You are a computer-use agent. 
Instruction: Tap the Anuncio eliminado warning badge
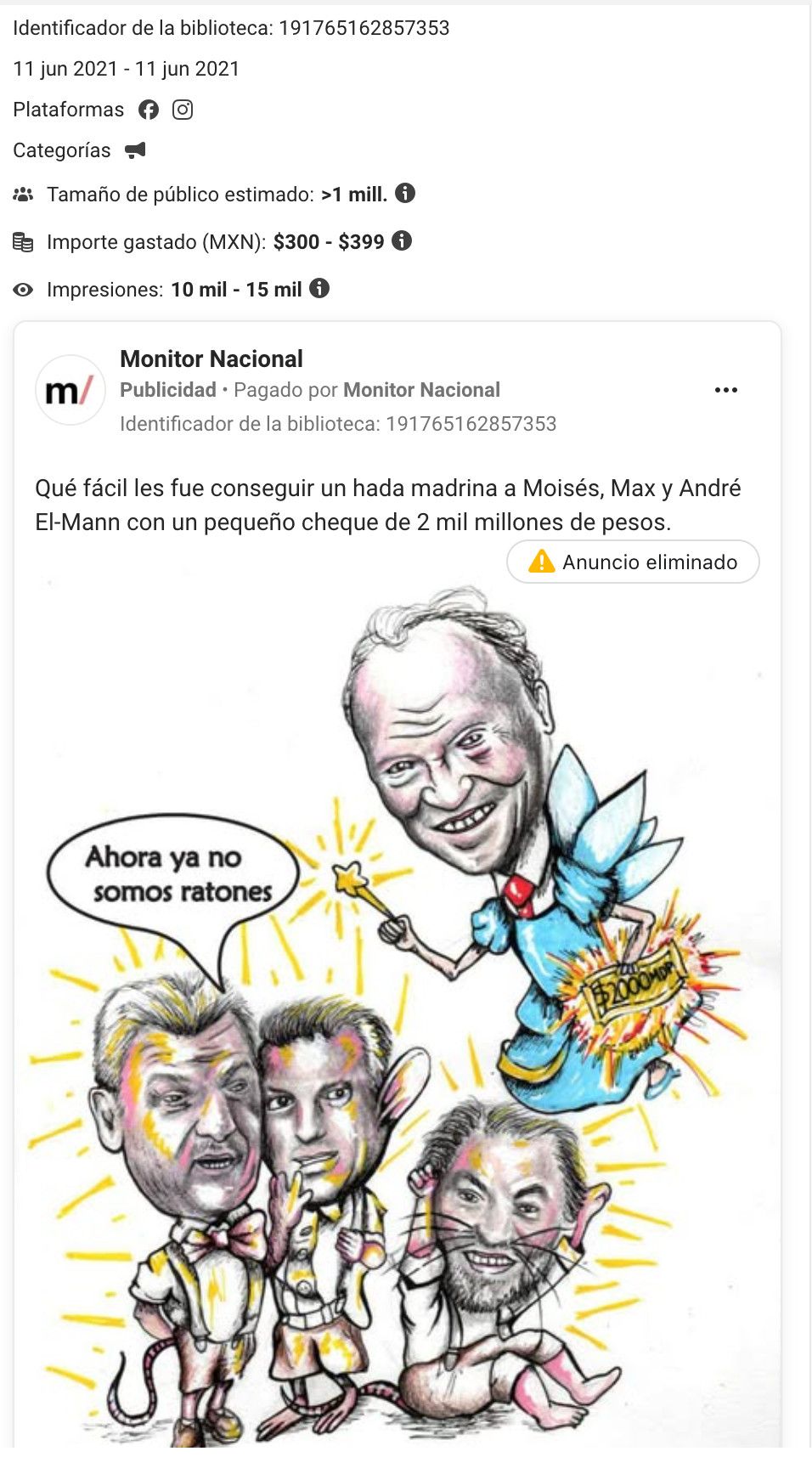pos(633,562)
